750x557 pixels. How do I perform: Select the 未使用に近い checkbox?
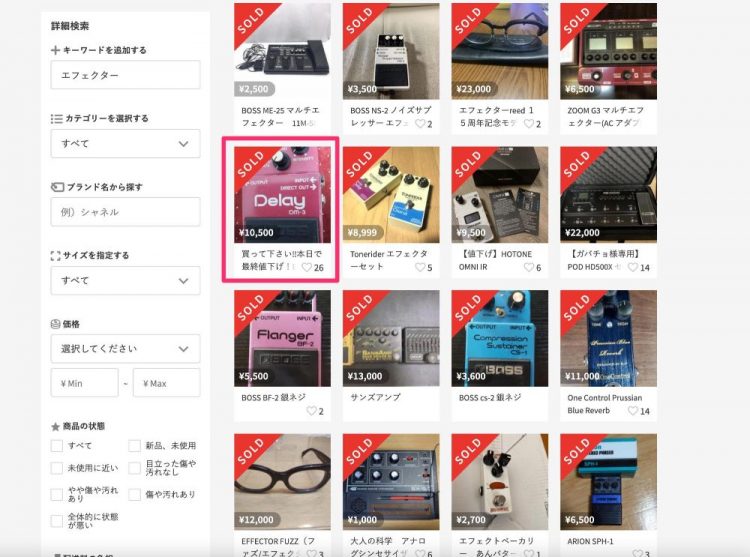(57, 469)
